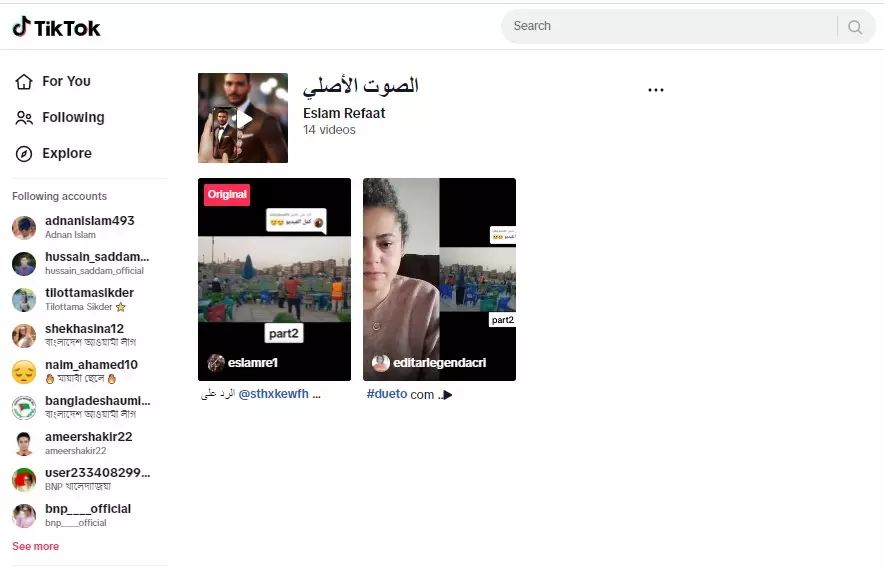Open the duet video by editarlegendacri
The image size is (884, 569).
439,279
